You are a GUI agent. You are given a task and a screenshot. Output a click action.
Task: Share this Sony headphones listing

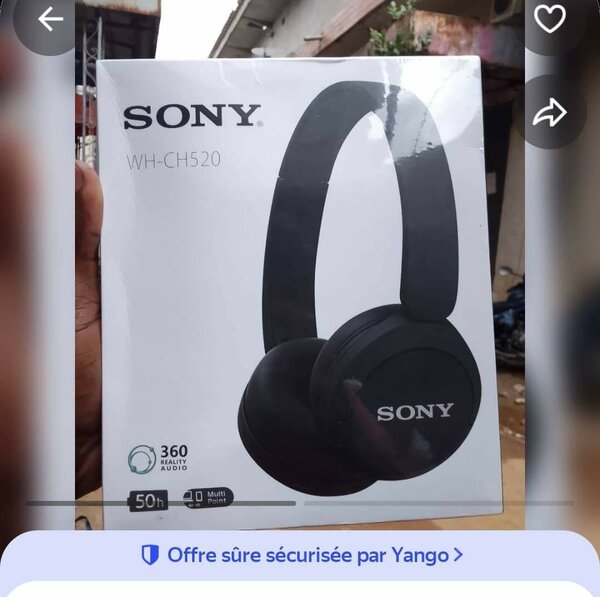(550, 112)
